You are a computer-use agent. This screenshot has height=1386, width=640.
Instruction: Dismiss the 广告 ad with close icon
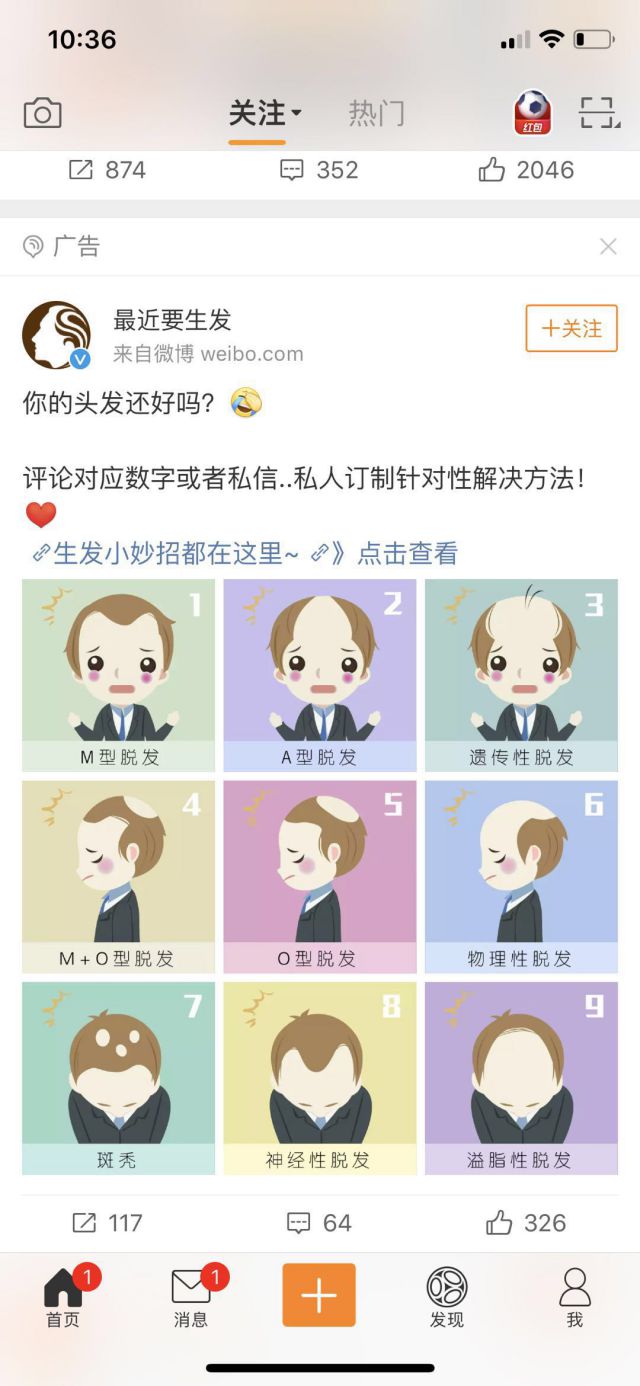point(608,246)
